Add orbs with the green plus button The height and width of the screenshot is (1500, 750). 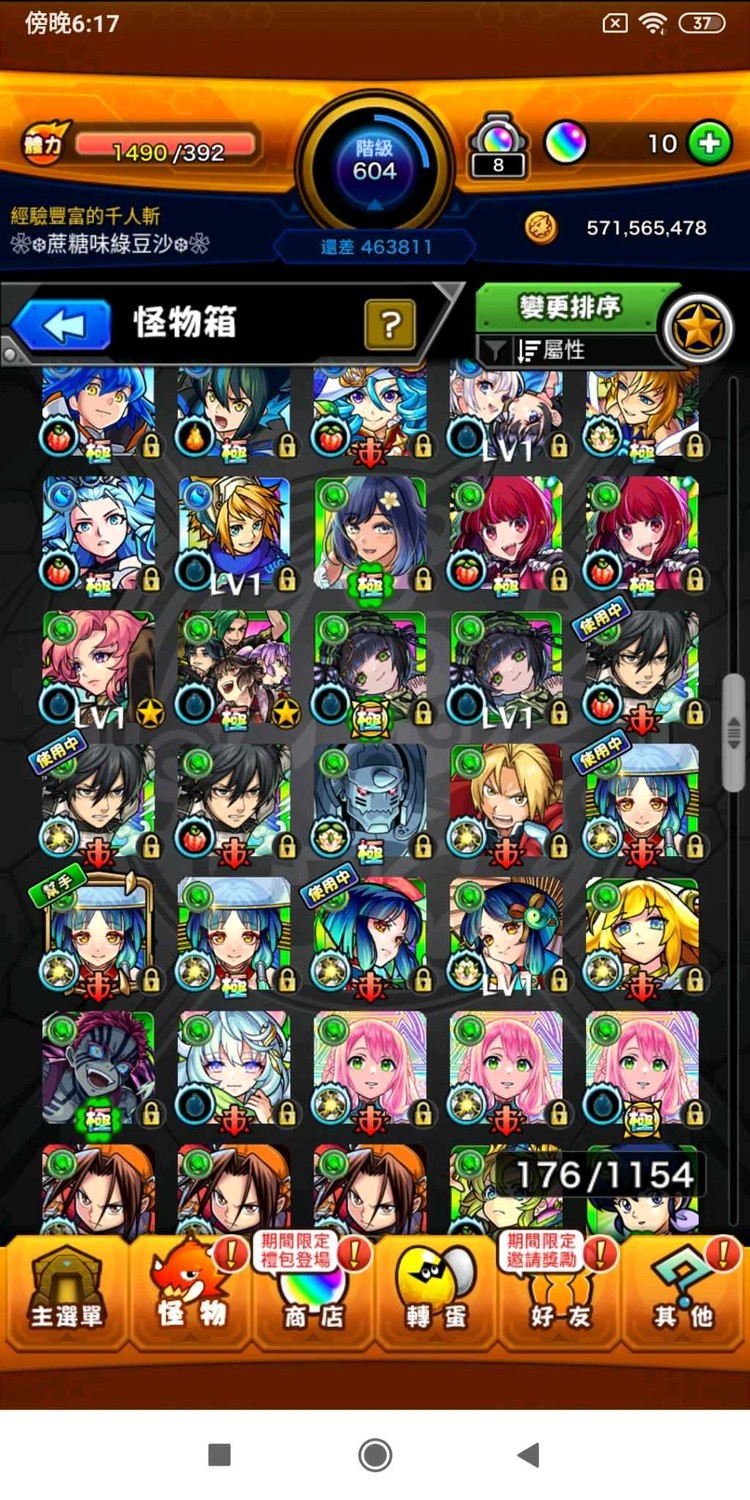click(709, 144)
